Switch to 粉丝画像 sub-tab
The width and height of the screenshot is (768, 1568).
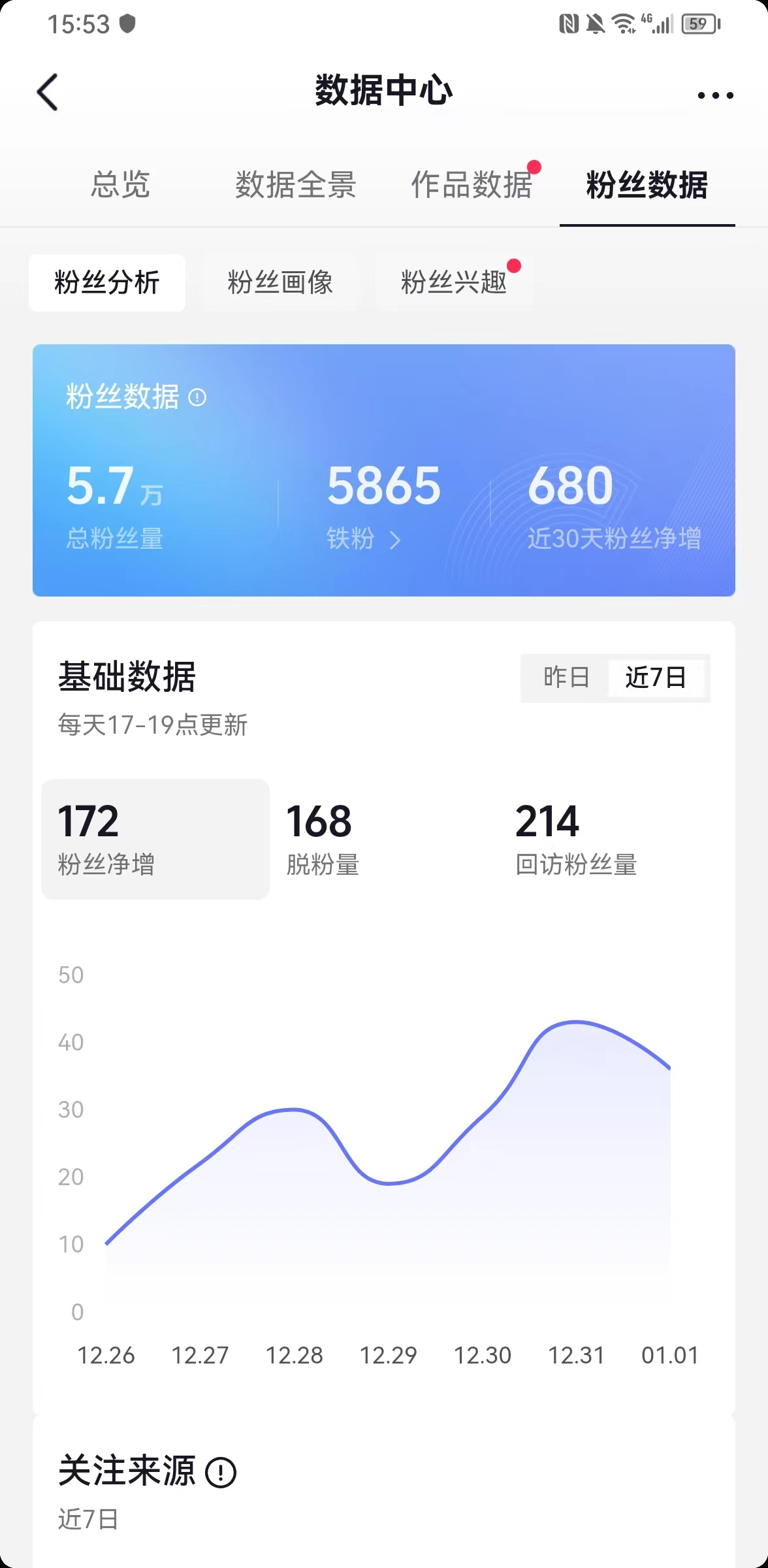click(280, 283)
